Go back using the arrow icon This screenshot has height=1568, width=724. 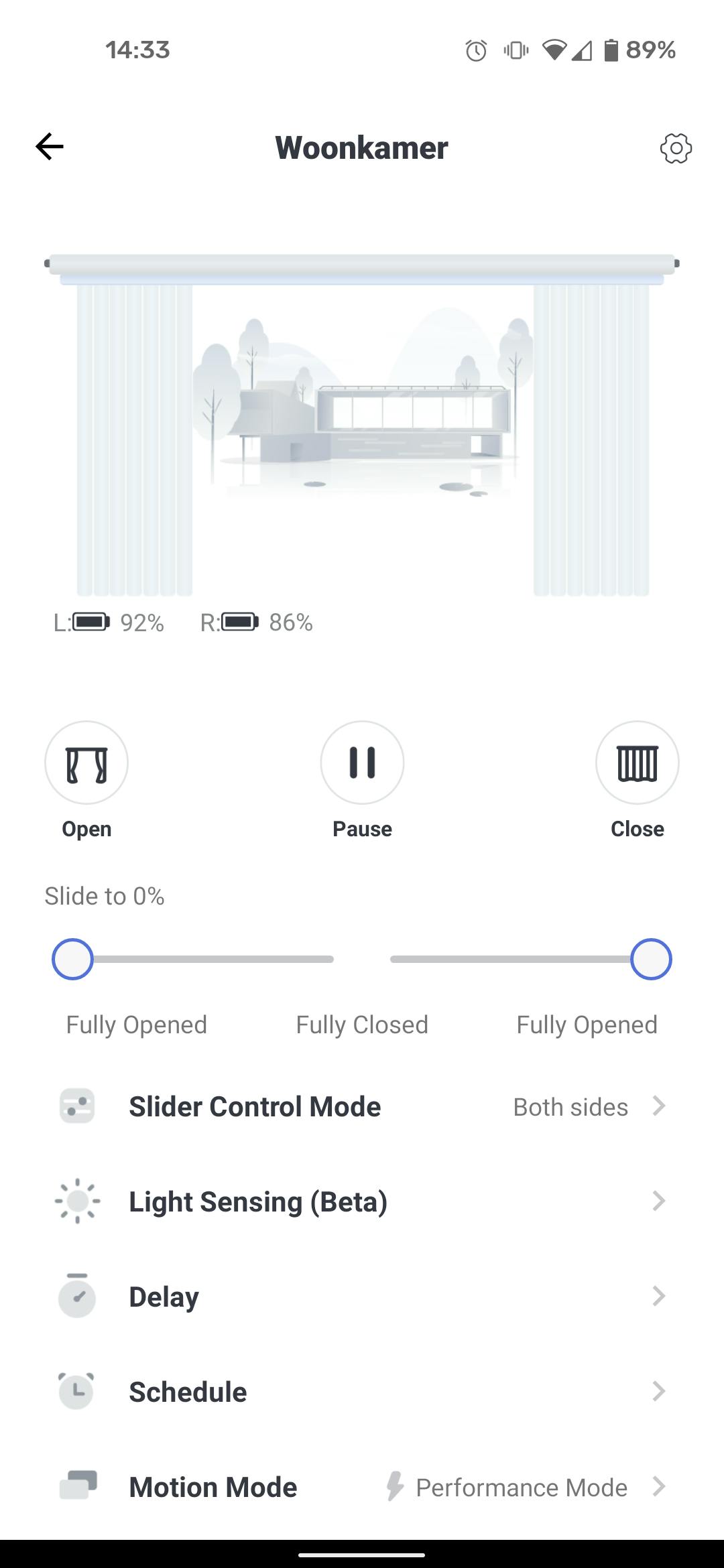[x=50, y=147]
